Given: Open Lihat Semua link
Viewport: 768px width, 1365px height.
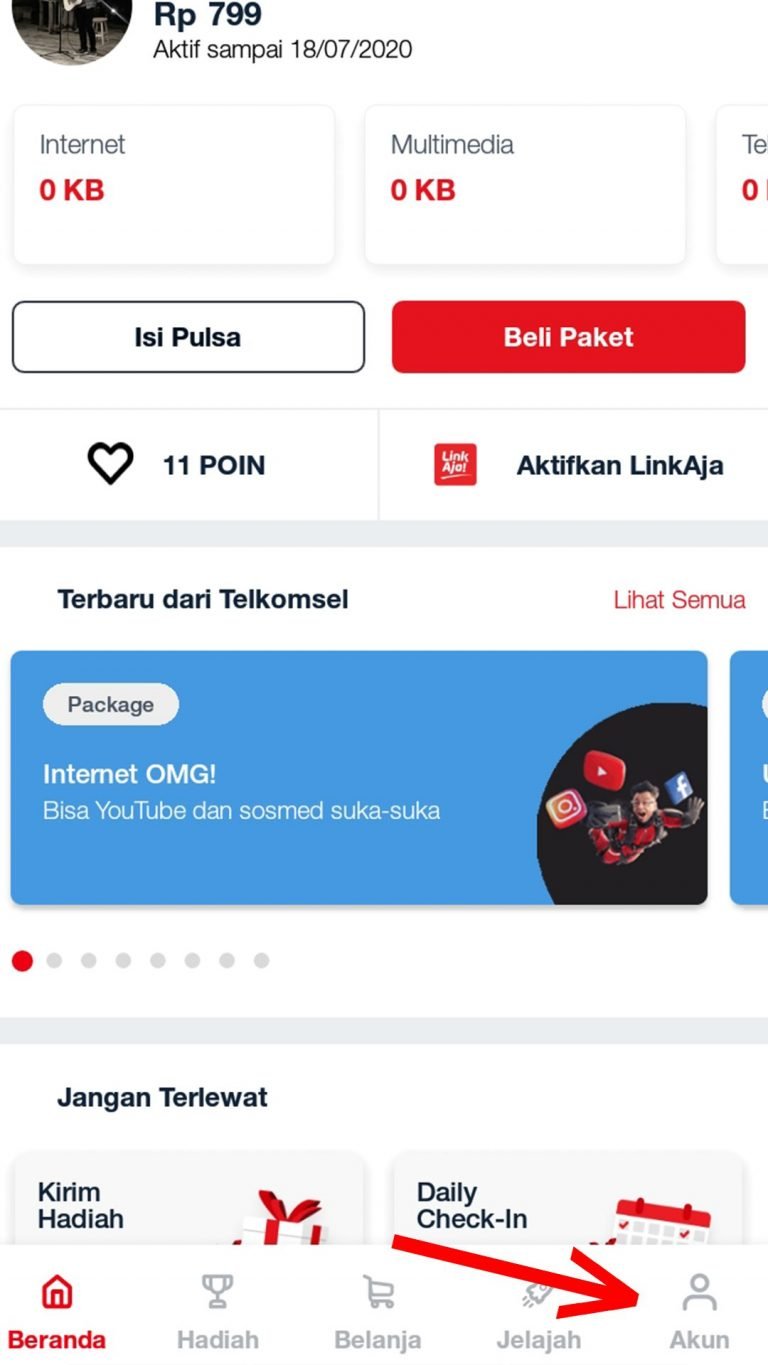Looking at the screenshot, I should point(679,599).
